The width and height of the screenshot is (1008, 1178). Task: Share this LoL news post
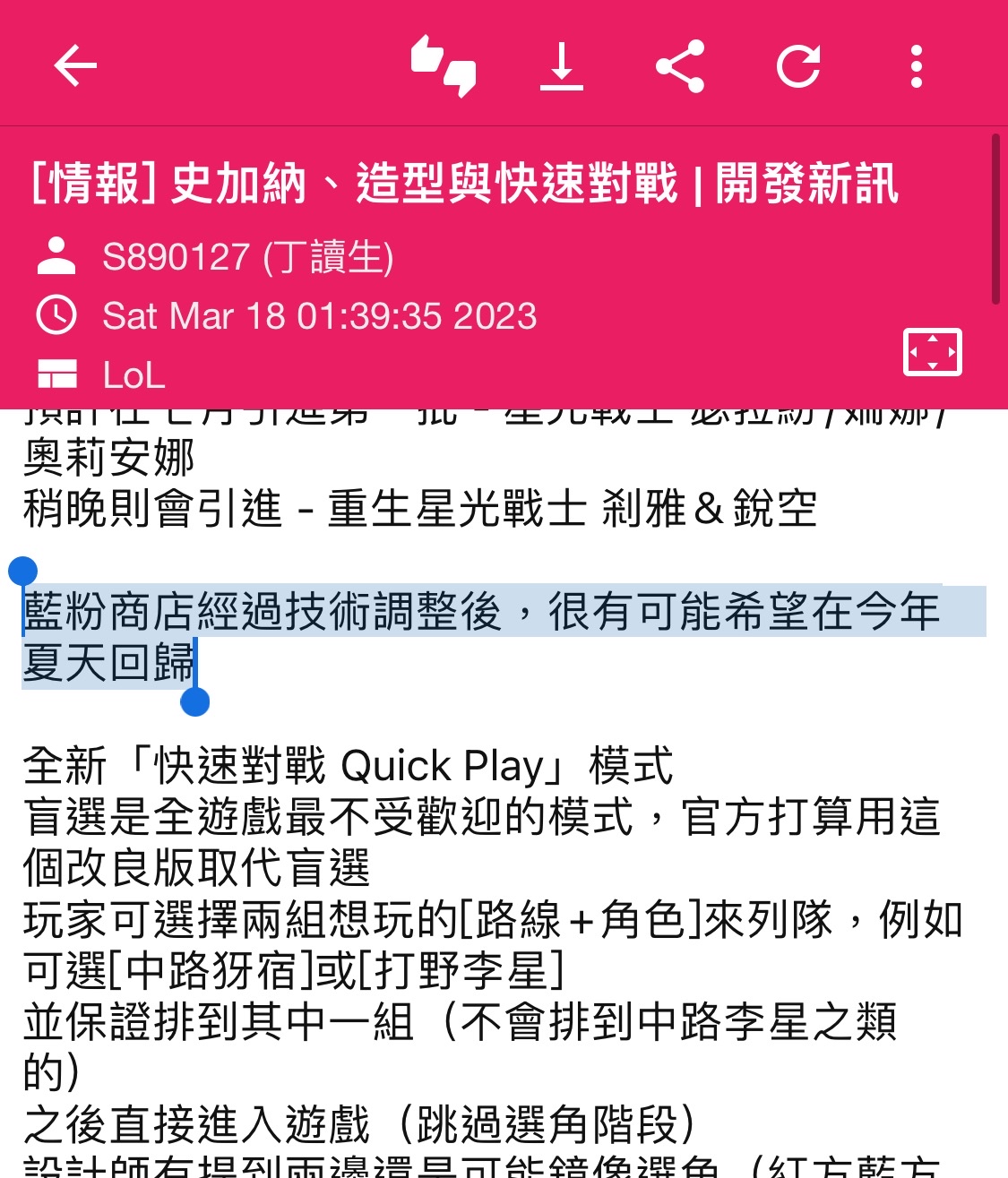click(681, 66)
